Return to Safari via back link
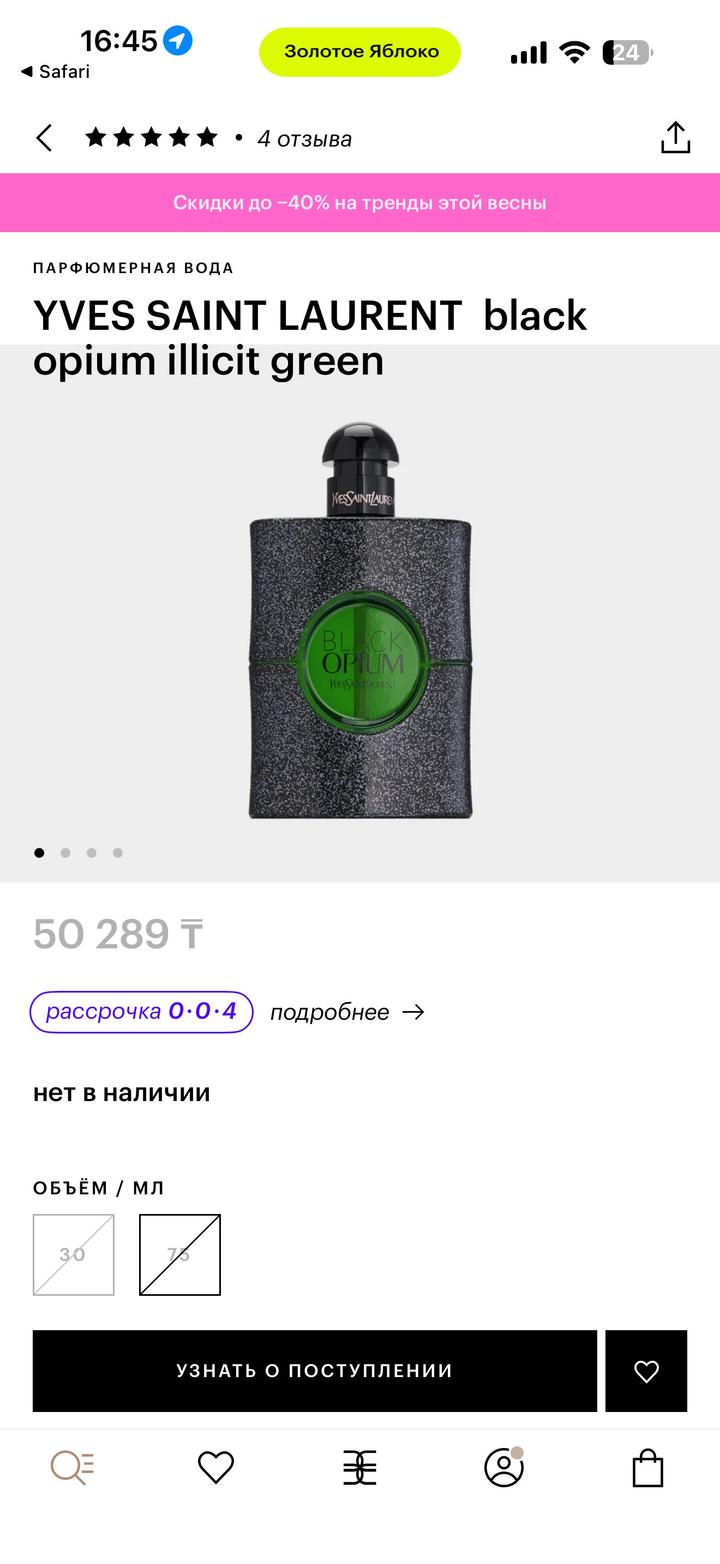Viewport: 720px width, 1564px height. (55, 72)
